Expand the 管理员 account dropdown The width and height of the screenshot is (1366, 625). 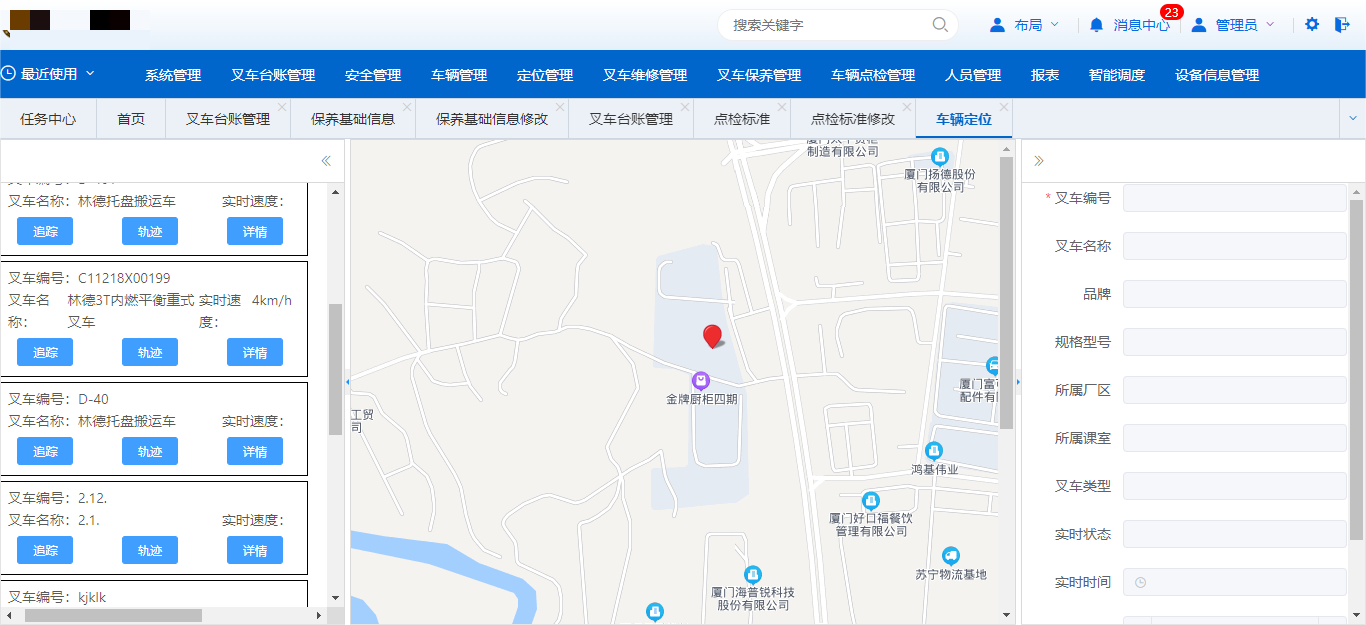pyautogui.click(x=1233, y=25)
